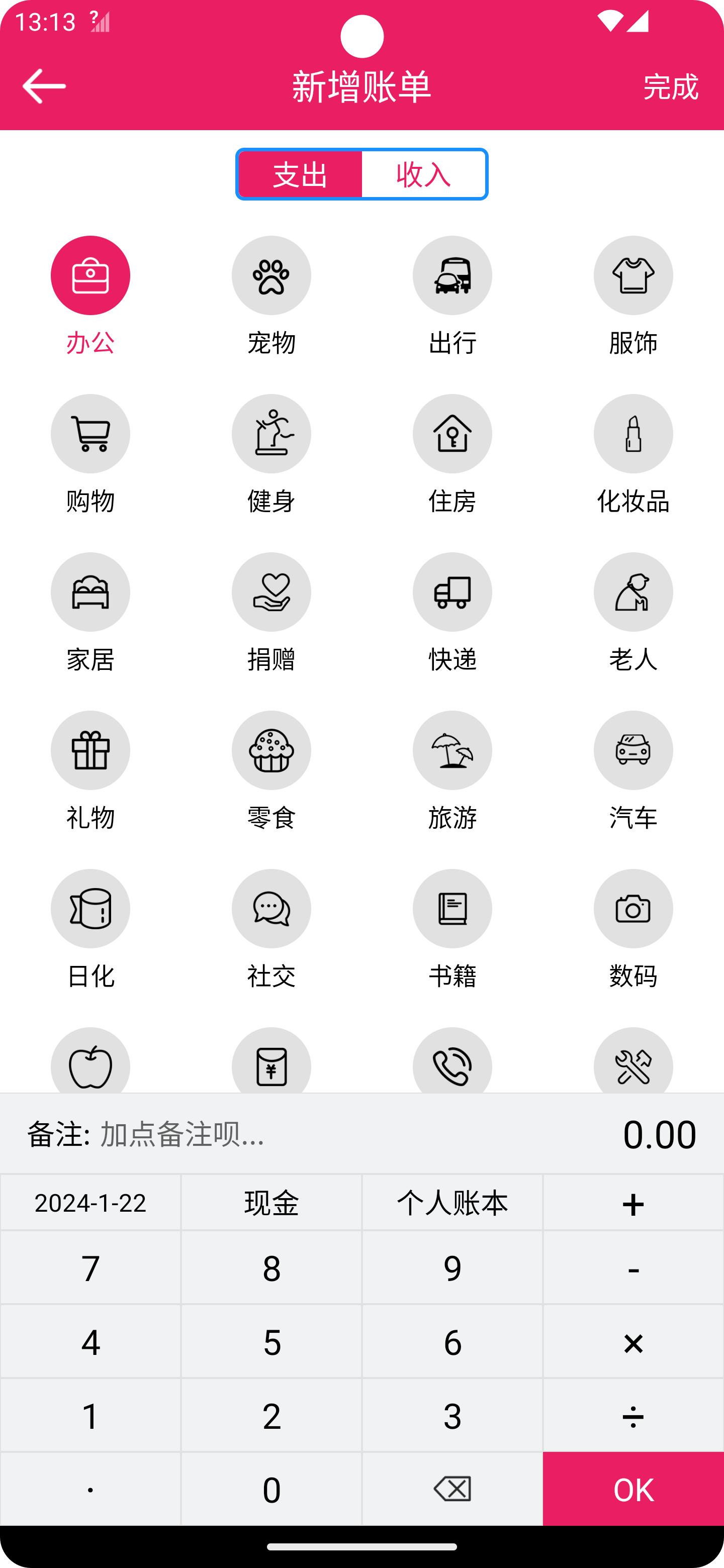
Task: Select the 宠物 category
Action: (x=271, y=276)
